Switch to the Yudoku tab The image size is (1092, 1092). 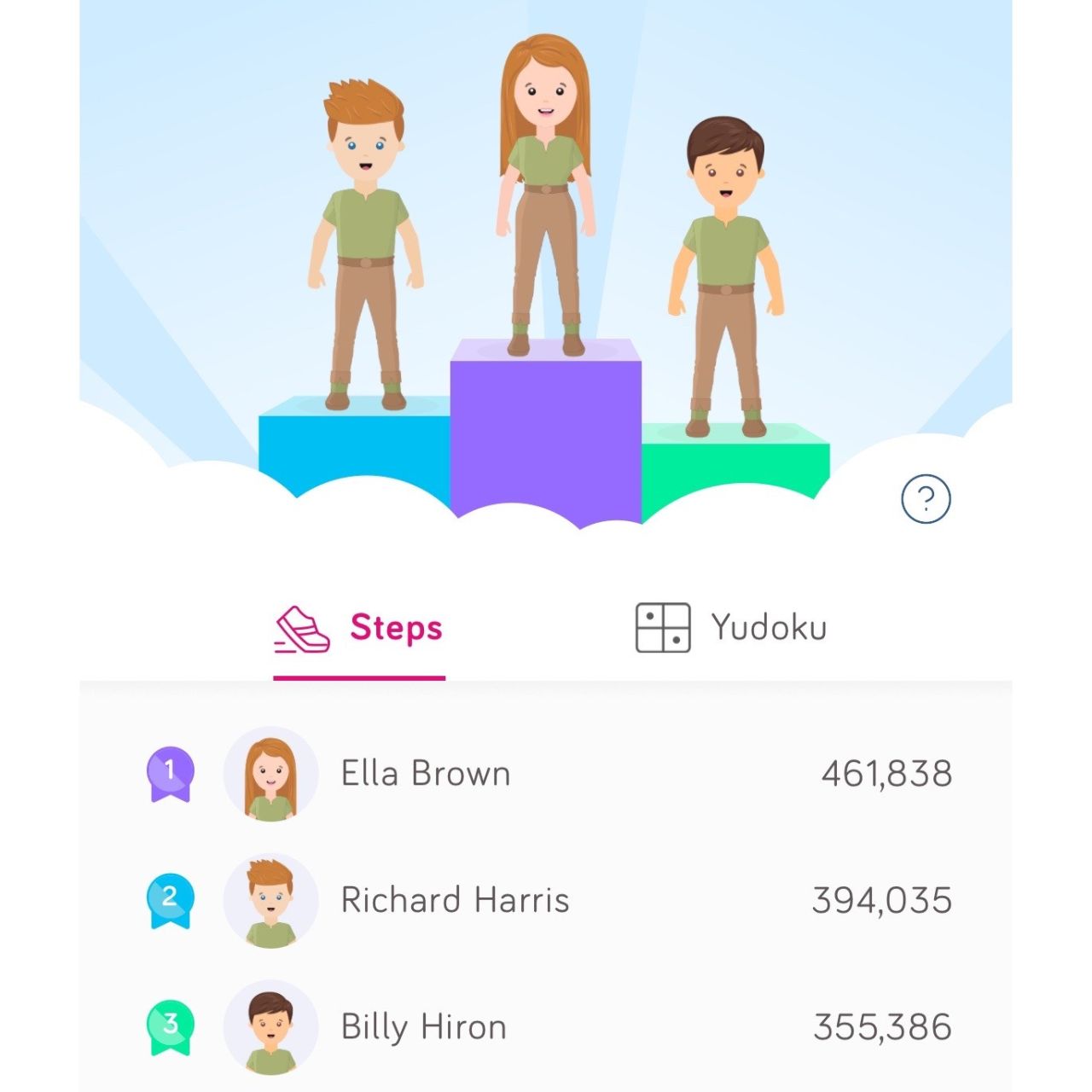pos(731,628)
